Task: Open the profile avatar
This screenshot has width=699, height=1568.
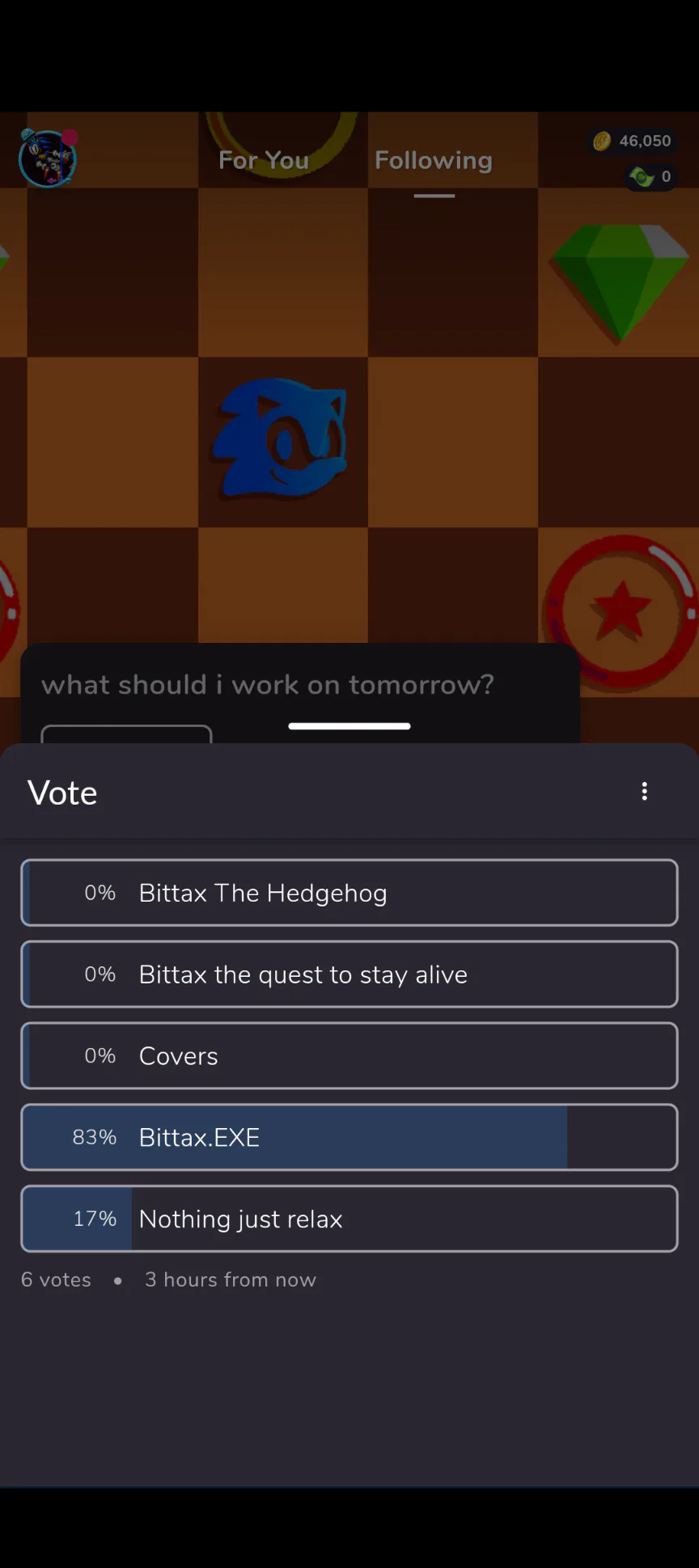Action: pos(48,158)
